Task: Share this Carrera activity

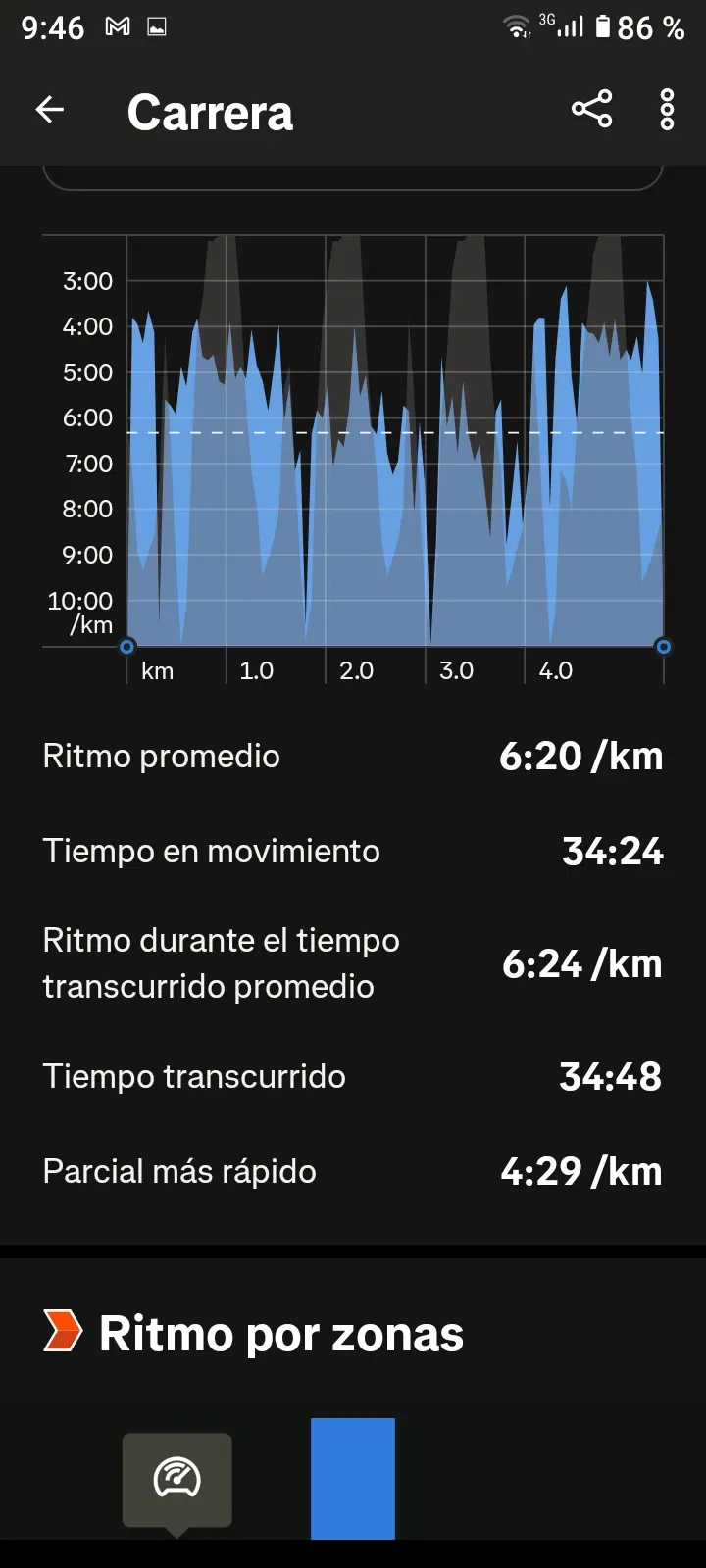Action: pyautogui.click(x=591, y=110)
